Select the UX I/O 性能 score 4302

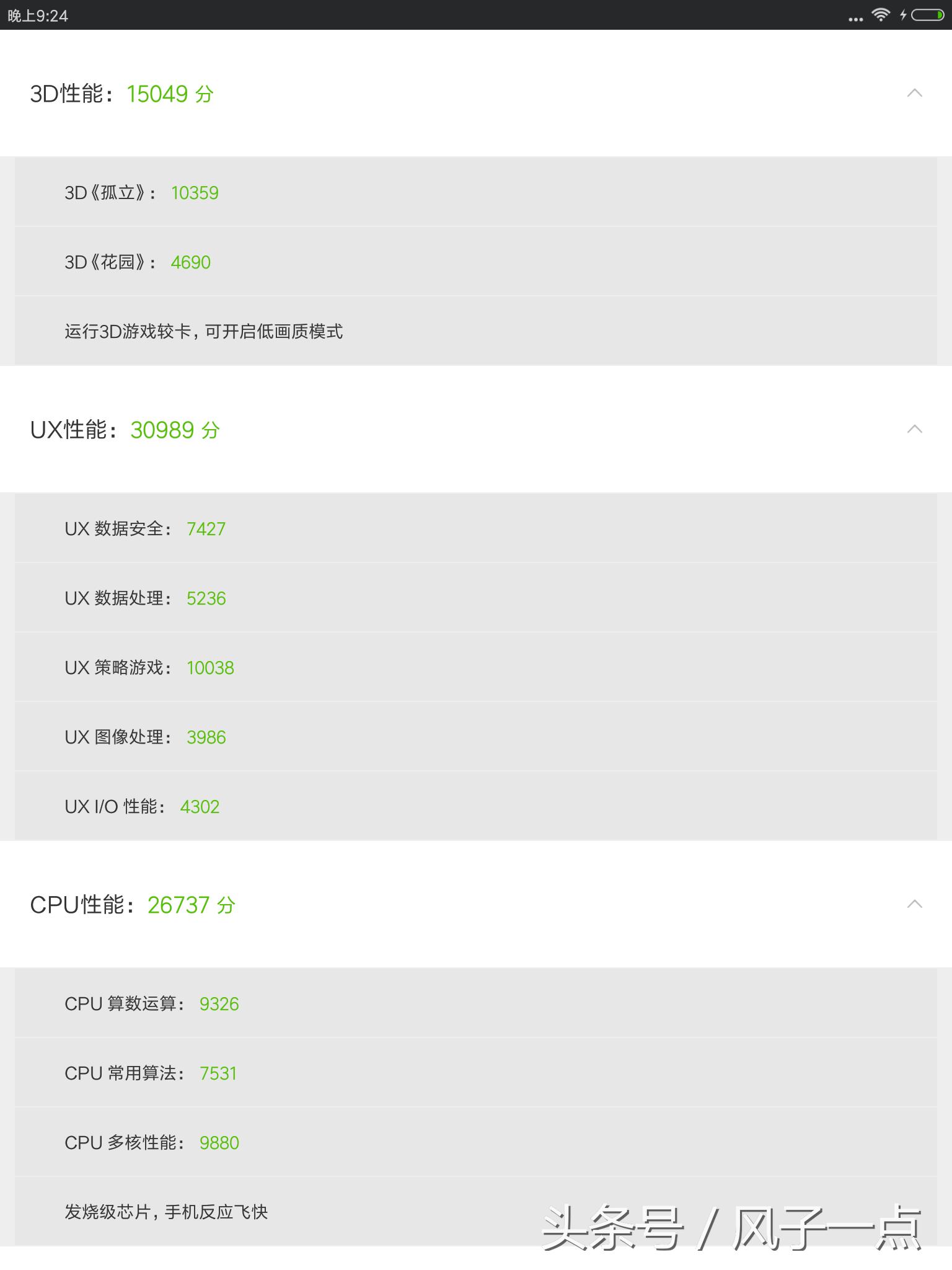[x=200, y=807]
